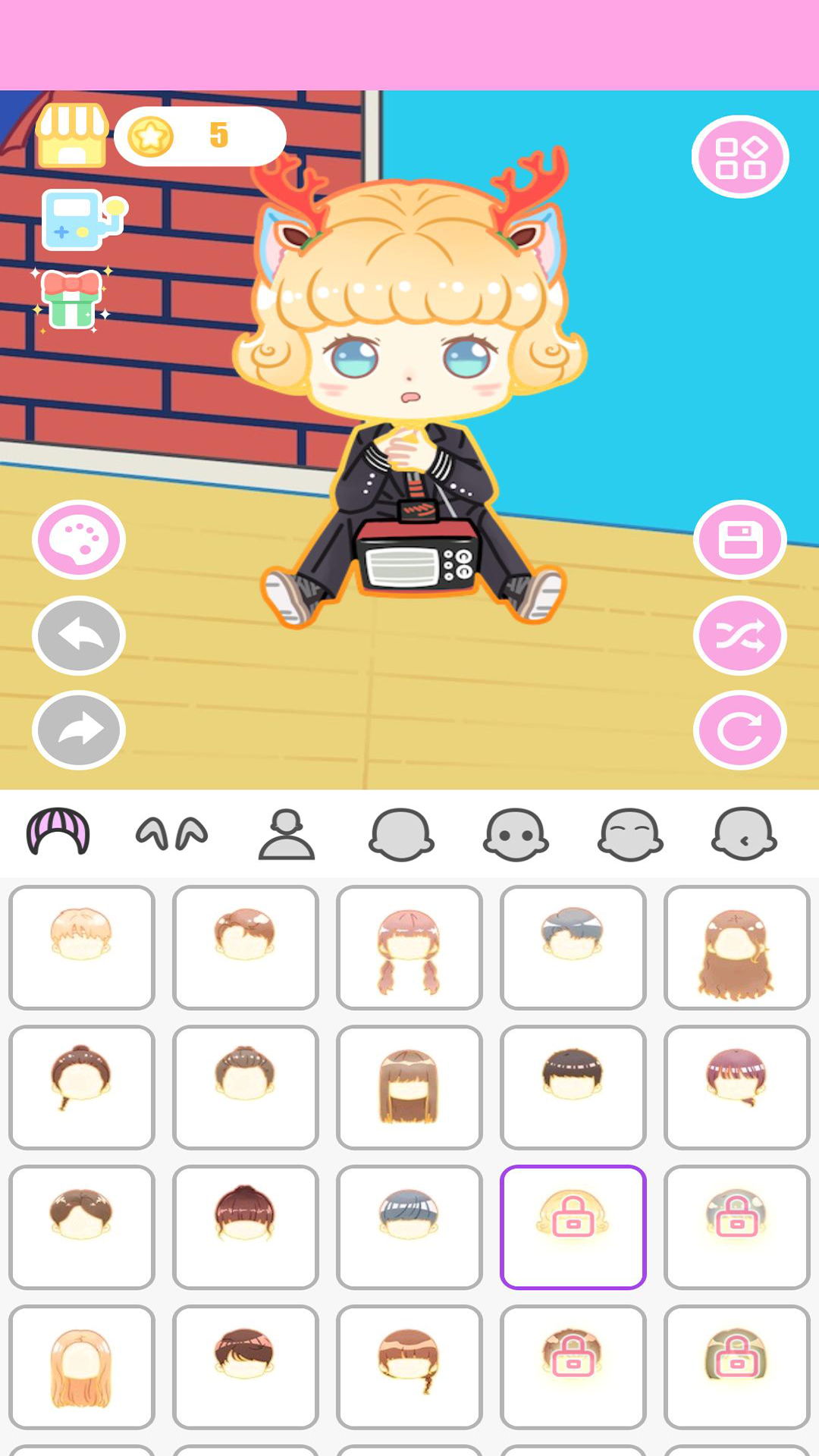Open the shop icon
The height and width of the screenshot is (1456, 819).
pos(72,136)
